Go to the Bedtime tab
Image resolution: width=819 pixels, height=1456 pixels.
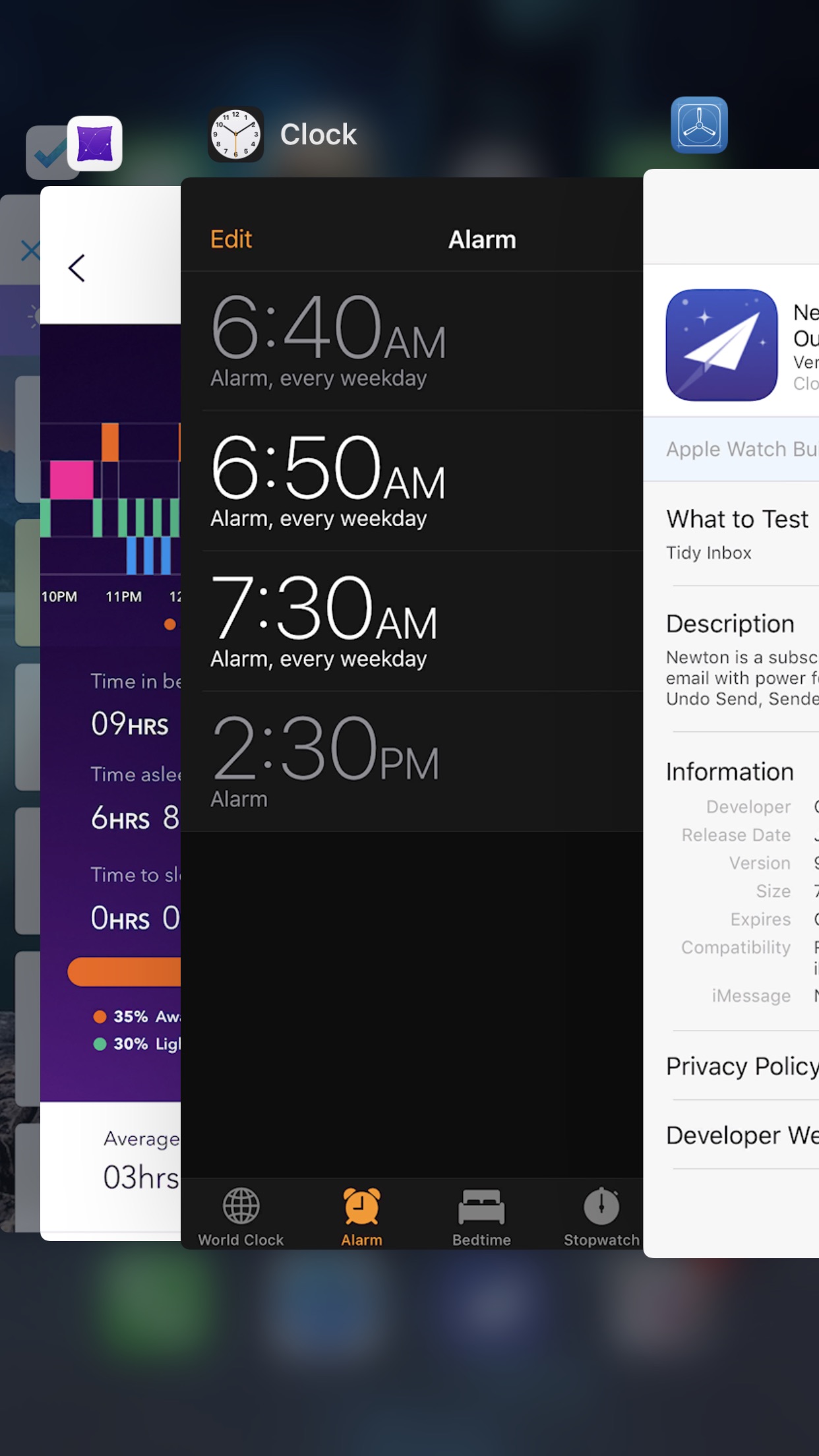coord(481,1217)
